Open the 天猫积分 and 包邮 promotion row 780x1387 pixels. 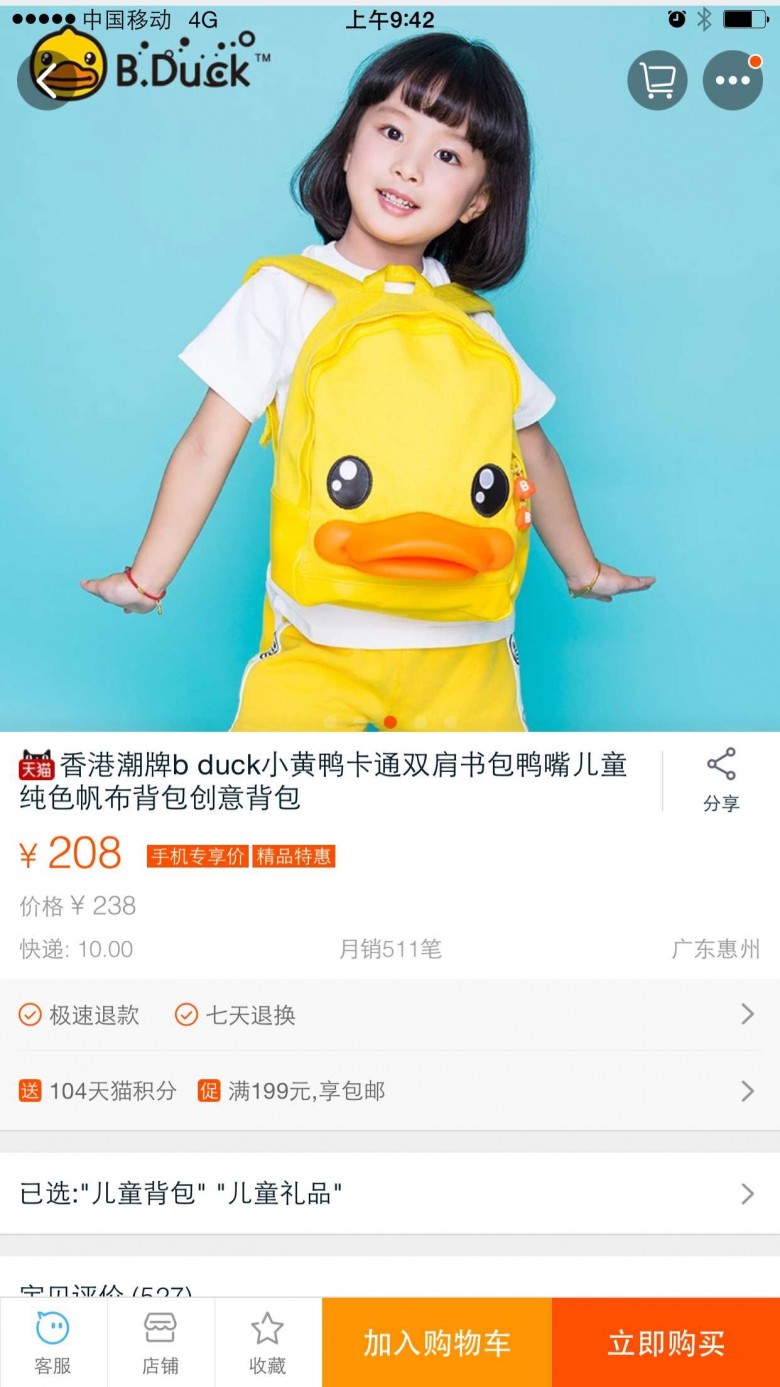click(390, 1091)
